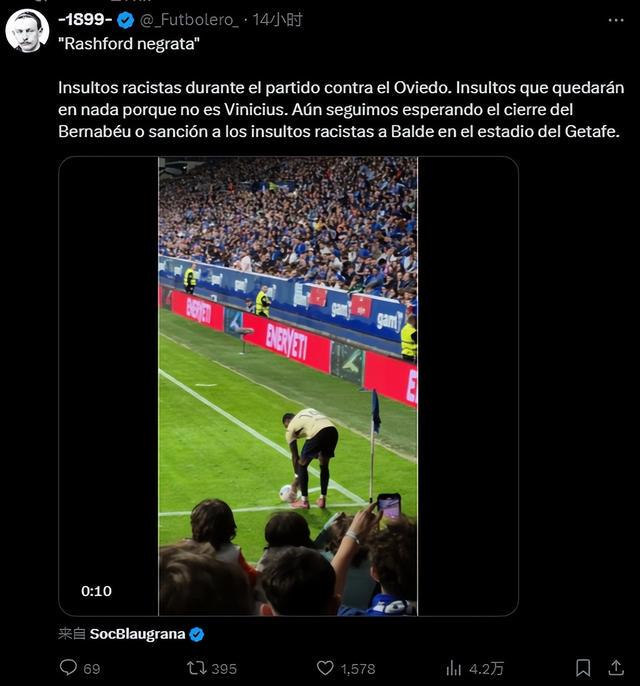The width and height of the screenshot is (640, 686).
Task: Open the post's three-dot overflow menu
Action: pyautogui.click(x=617, y=20)
